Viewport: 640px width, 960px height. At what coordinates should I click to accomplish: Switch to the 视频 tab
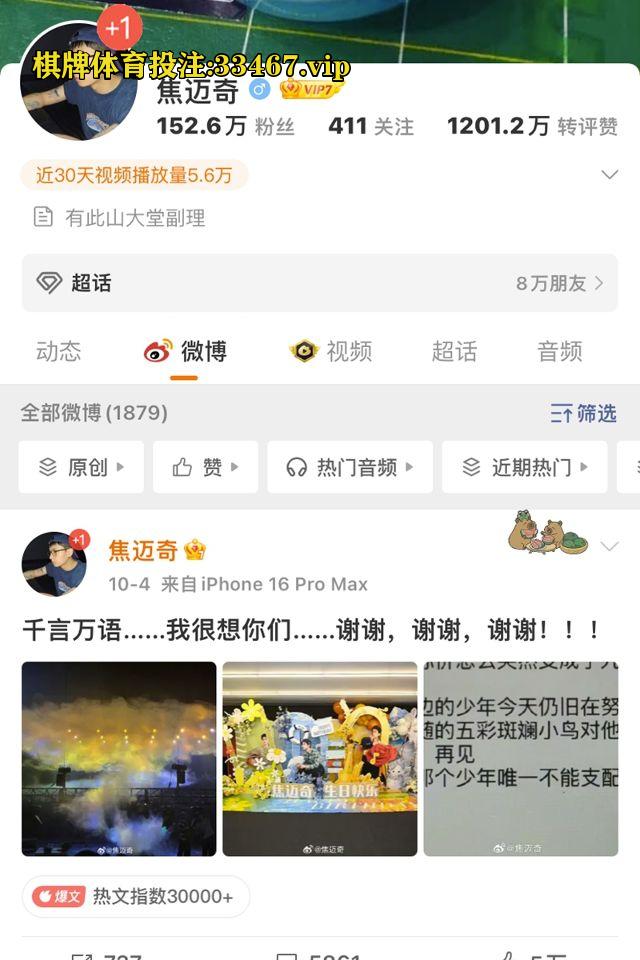click(x=331, y=351)
